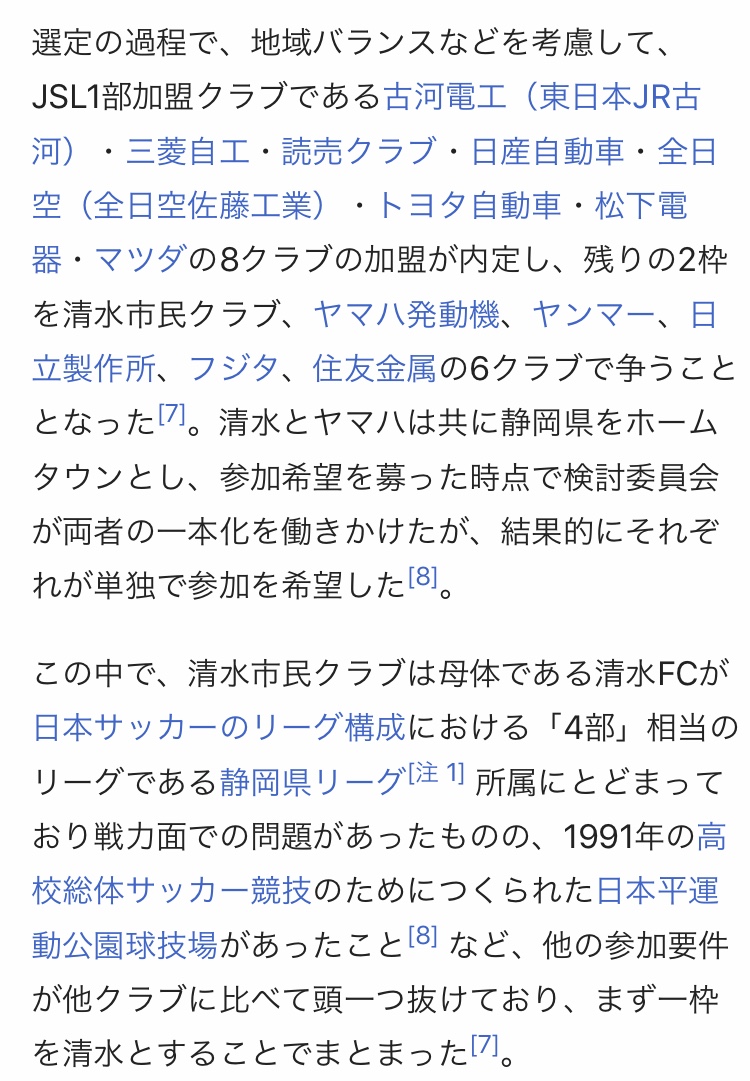Viewport: 750px width, 1081px height.
Task: Open 日本平運動公園球技場 link
Action: tap(656, 889)
